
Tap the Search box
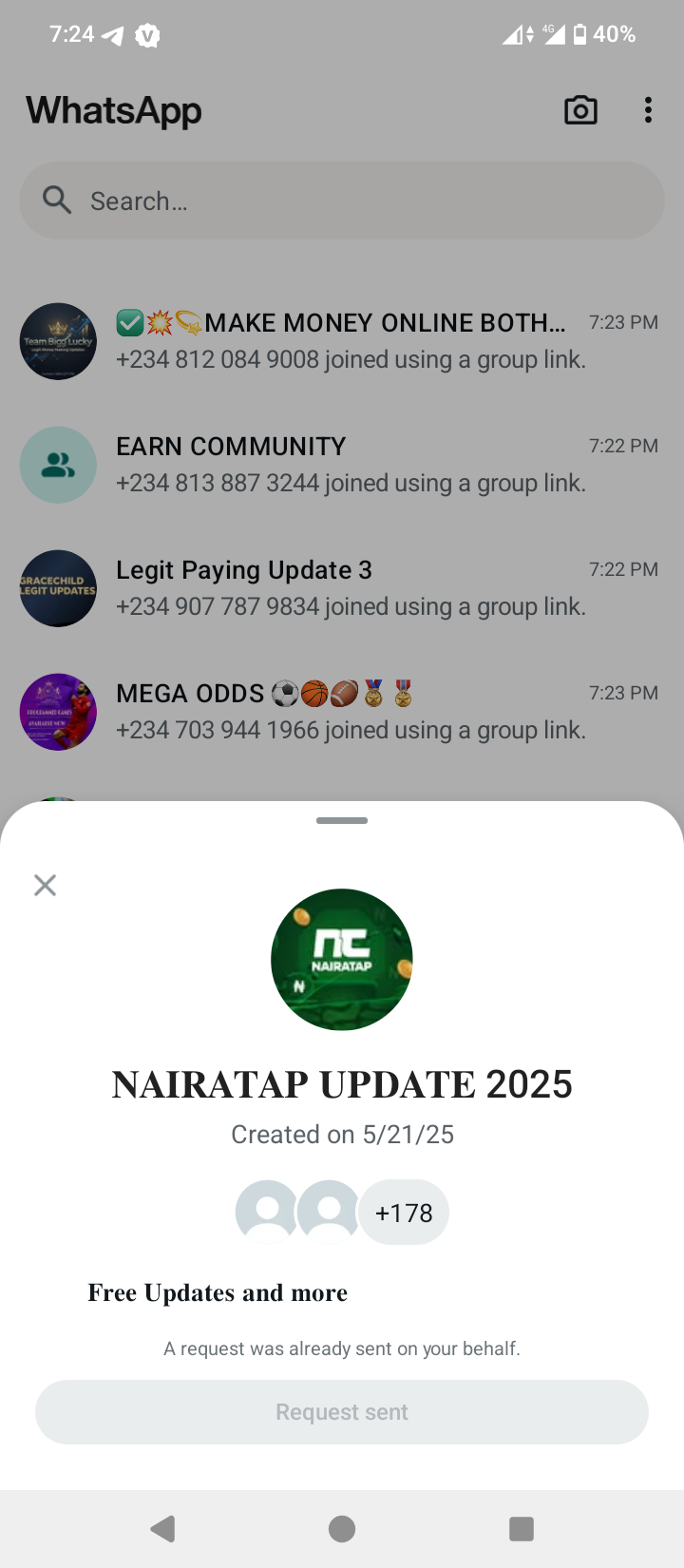[342, 201]
